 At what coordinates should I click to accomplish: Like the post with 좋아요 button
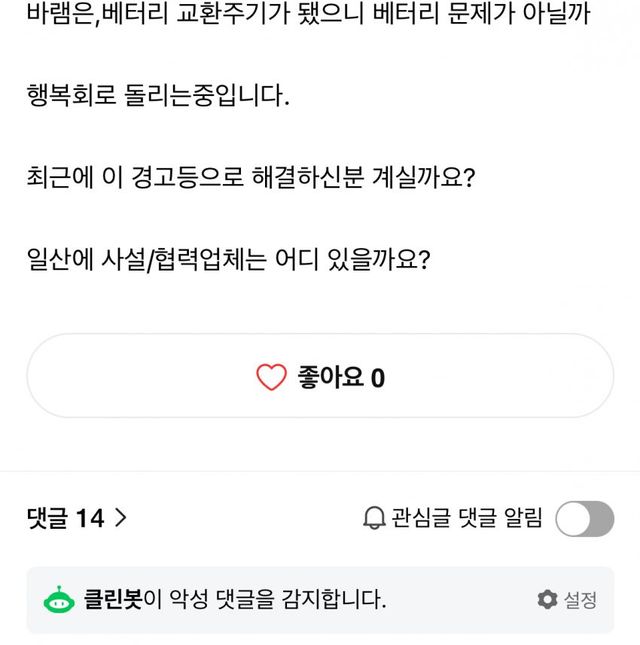coord(320,376)
